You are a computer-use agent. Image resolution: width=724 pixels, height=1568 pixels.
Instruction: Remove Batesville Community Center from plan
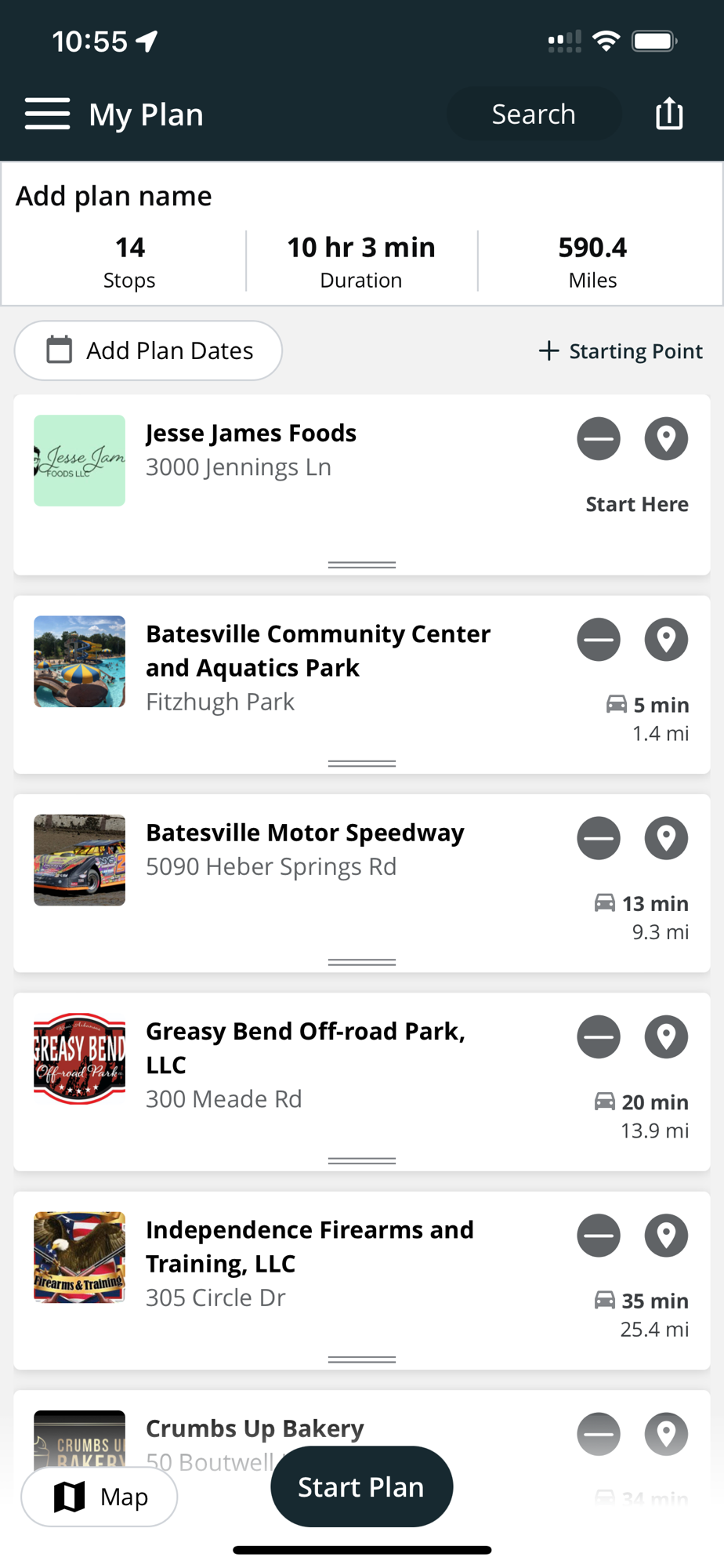(599, 640)
